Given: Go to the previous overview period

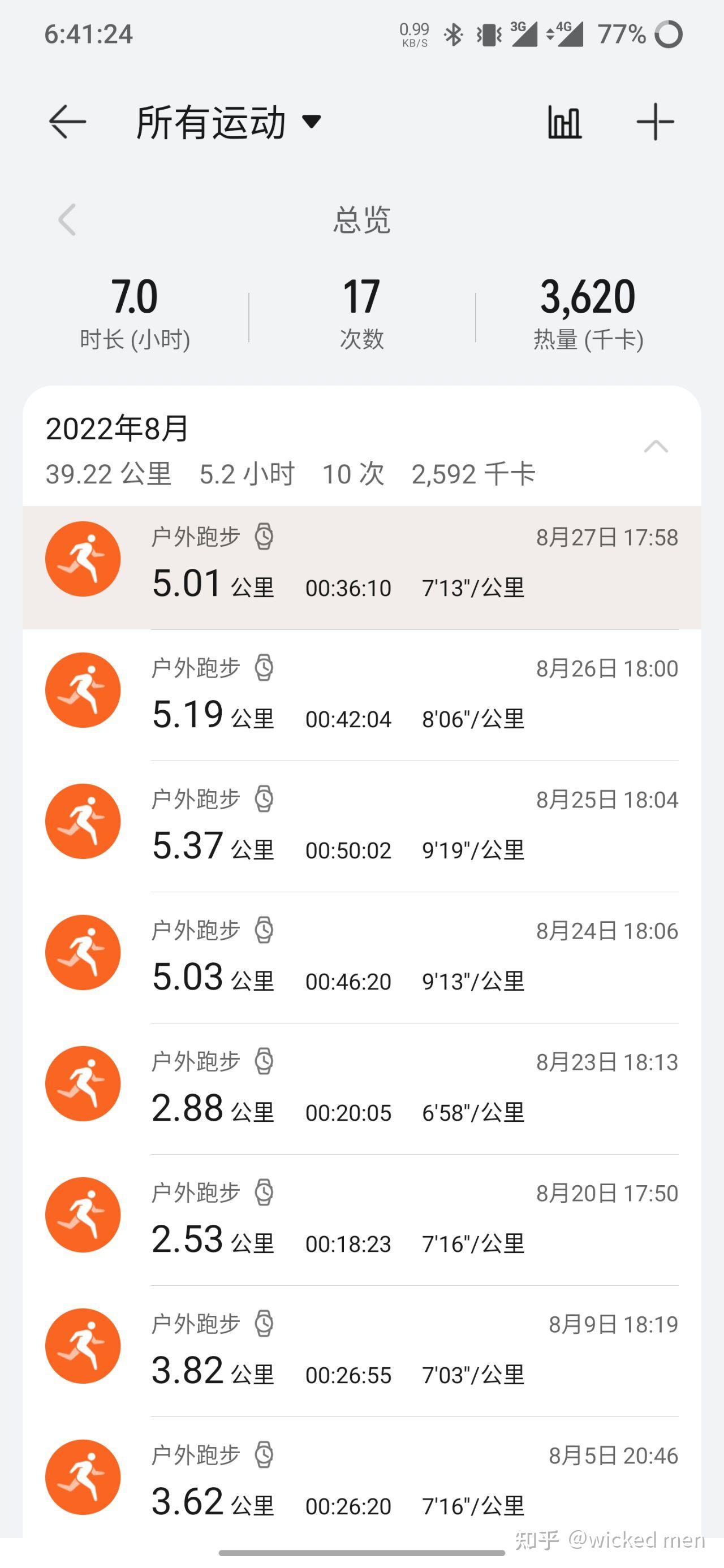Looking at the screenshot, I should click(67, 219).
